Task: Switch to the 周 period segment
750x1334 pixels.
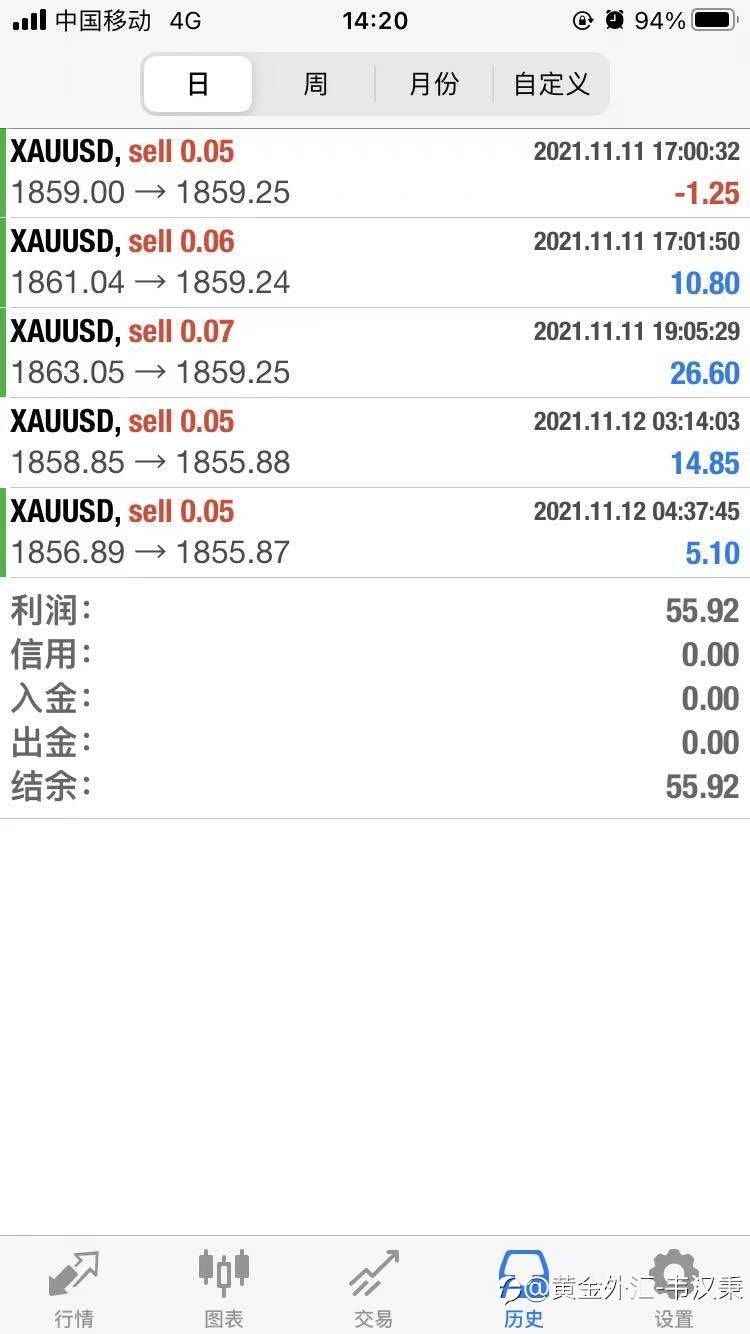Action: pyautogui.click(x=315, y=84)
